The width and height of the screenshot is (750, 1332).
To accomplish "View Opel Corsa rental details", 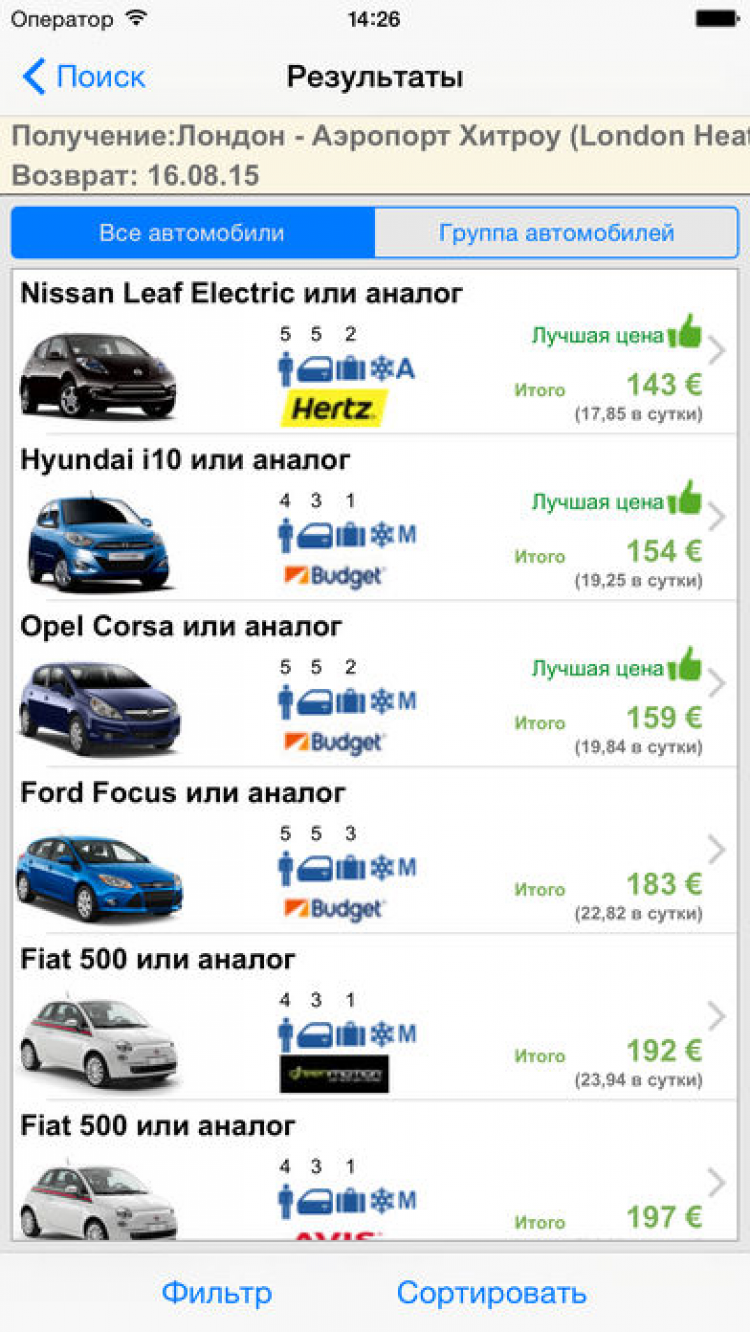I will tap(374, 684).
